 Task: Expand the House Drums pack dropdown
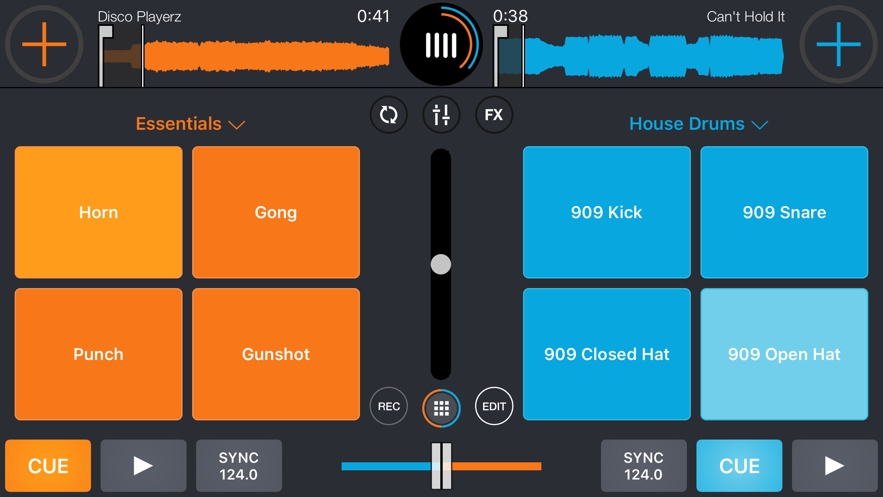(698, 124)
